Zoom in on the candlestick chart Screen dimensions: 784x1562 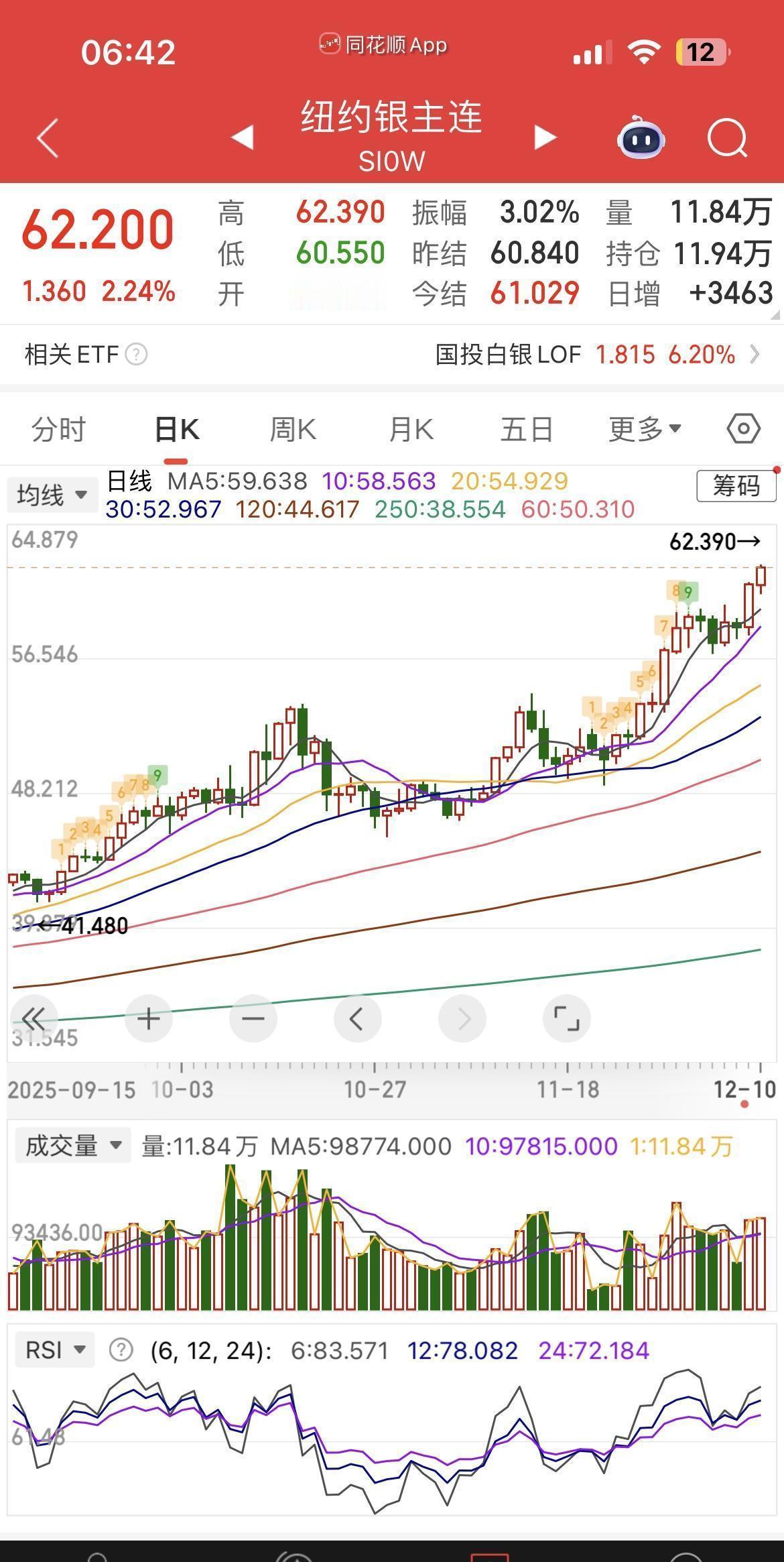click(x=149, y=1018)
